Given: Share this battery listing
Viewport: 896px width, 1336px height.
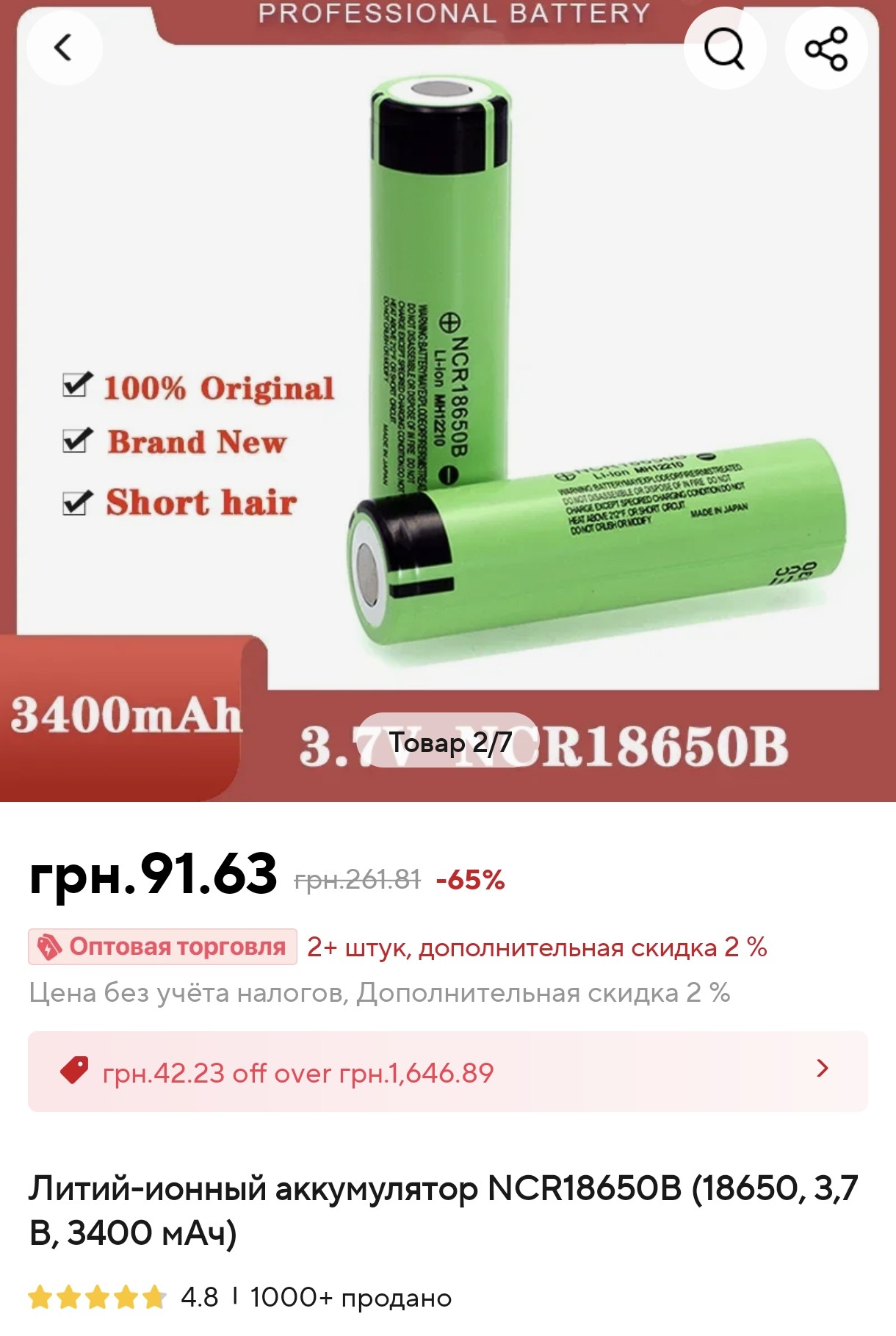Looking at the screenshot, I should pyautogui.click(x=826, y=48).
